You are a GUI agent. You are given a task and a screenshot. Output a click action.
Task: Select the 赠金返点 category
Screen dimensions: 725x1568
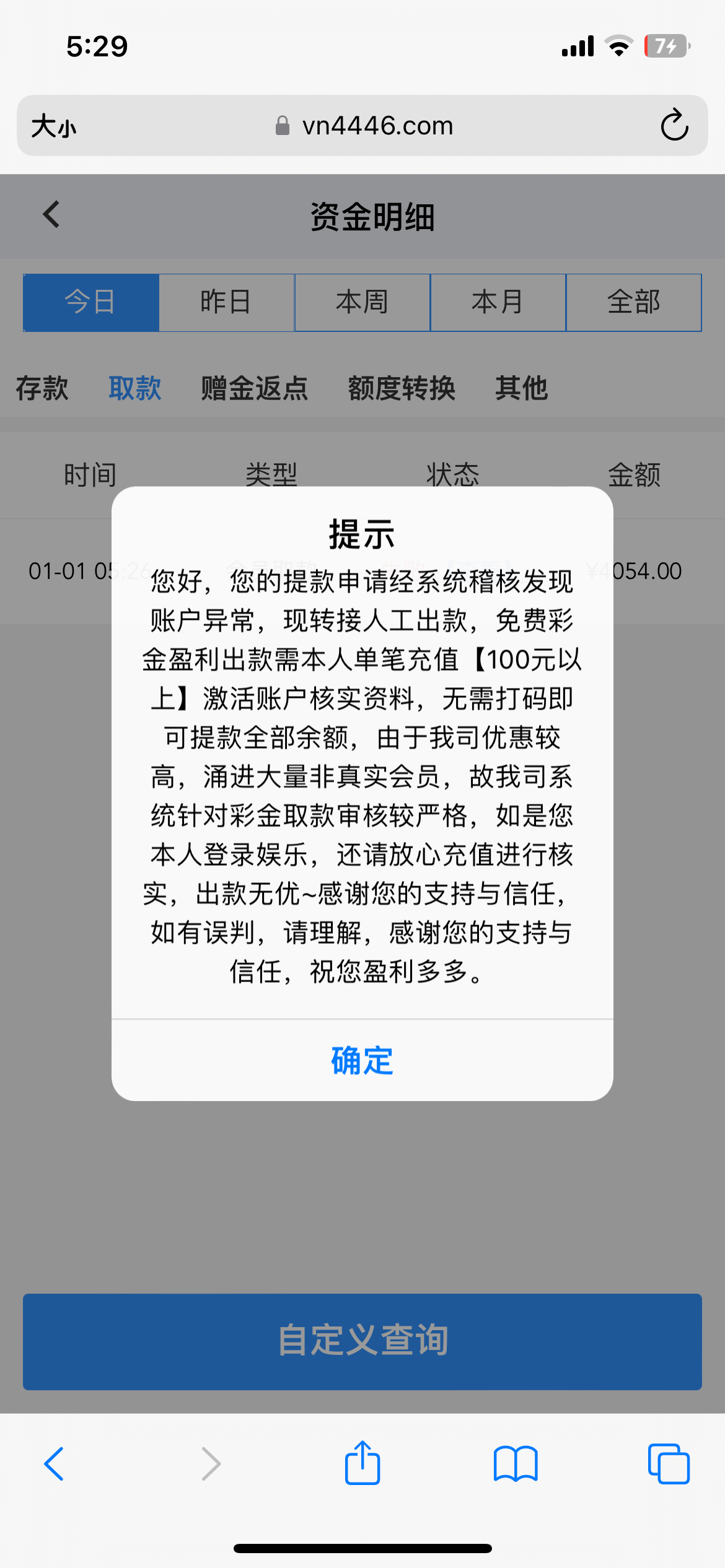click(255, 388)
